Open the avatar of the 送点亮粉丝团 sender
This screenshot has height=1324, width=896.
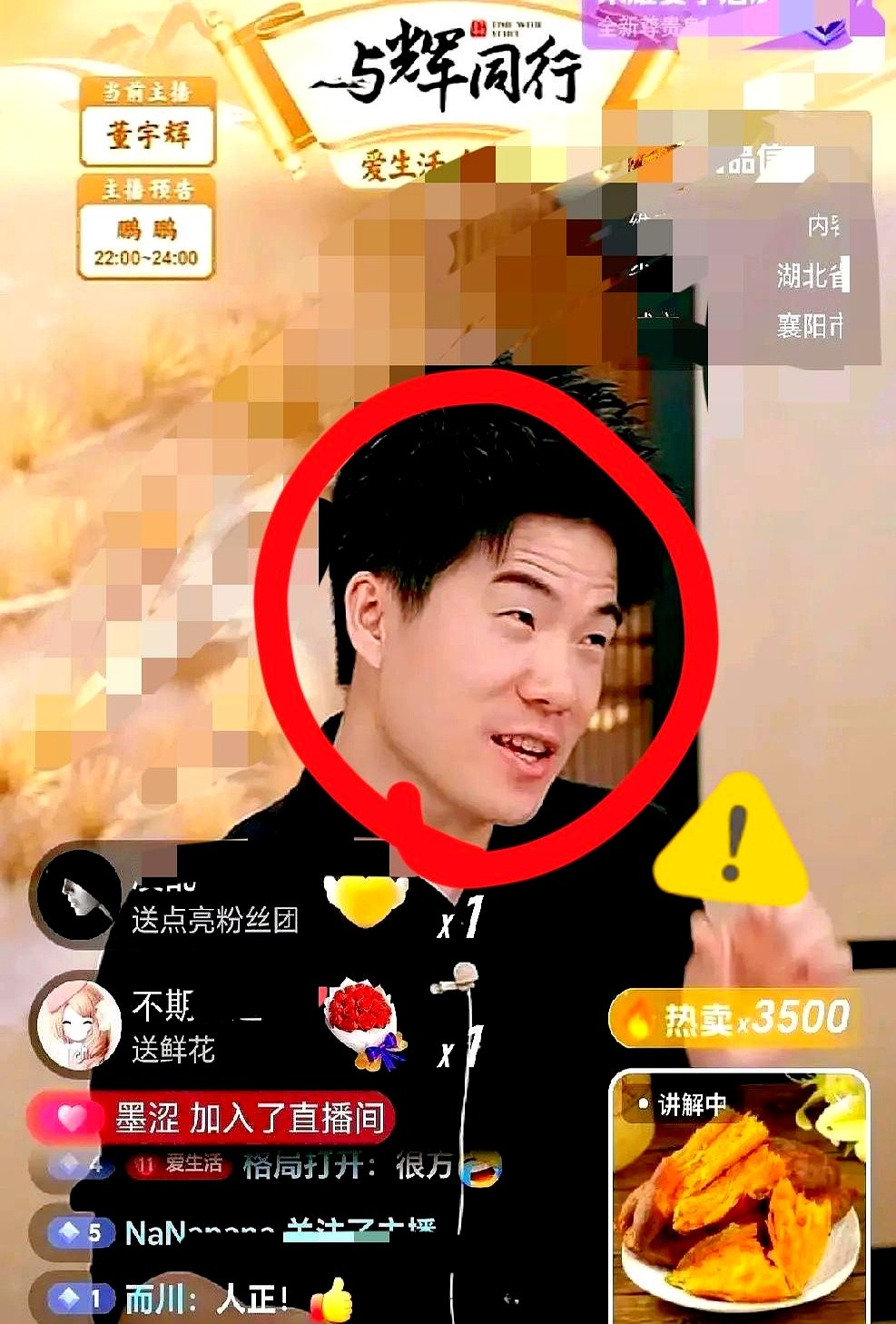pyautogui.click(x=77, y=894)
